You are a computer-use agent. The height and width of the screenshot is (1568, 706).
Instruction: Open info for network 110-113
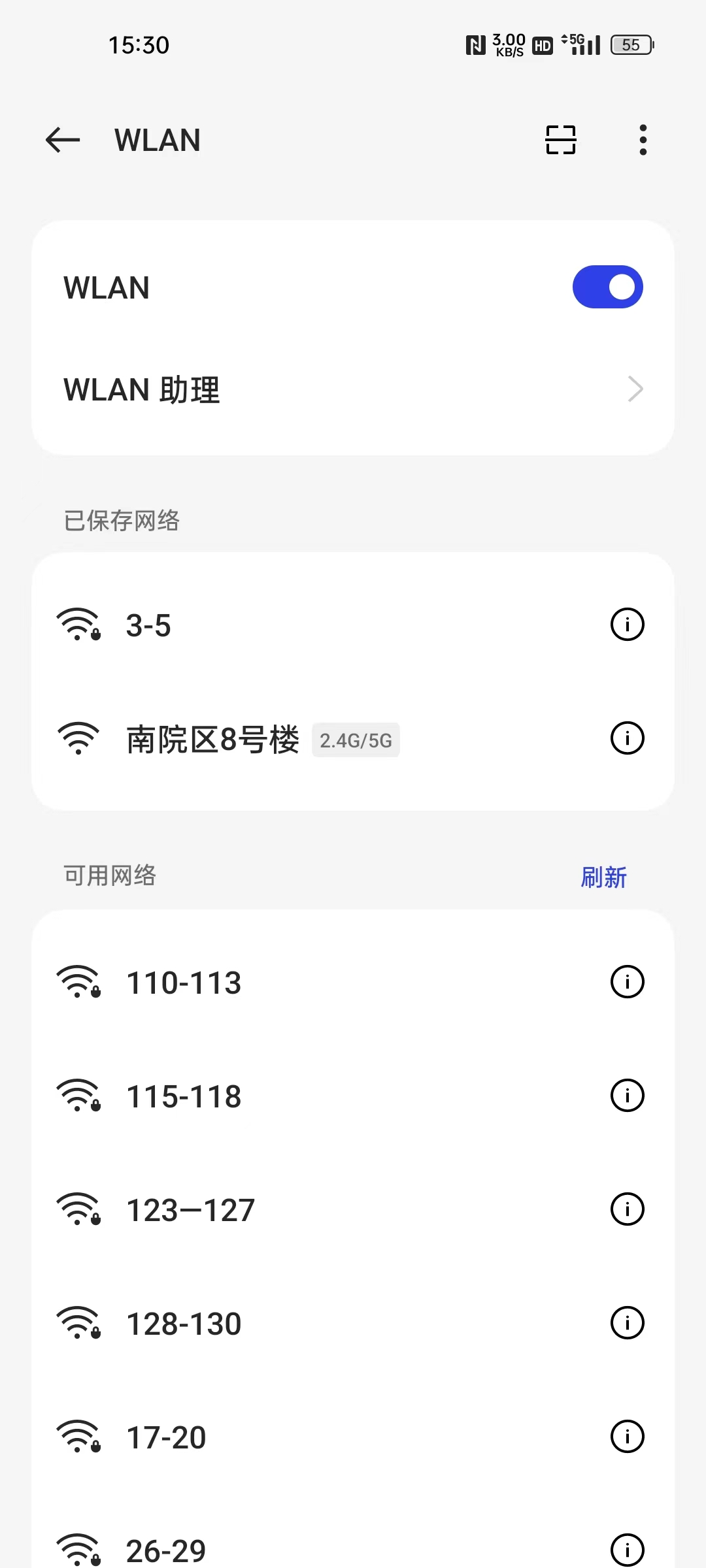point(627,981)
